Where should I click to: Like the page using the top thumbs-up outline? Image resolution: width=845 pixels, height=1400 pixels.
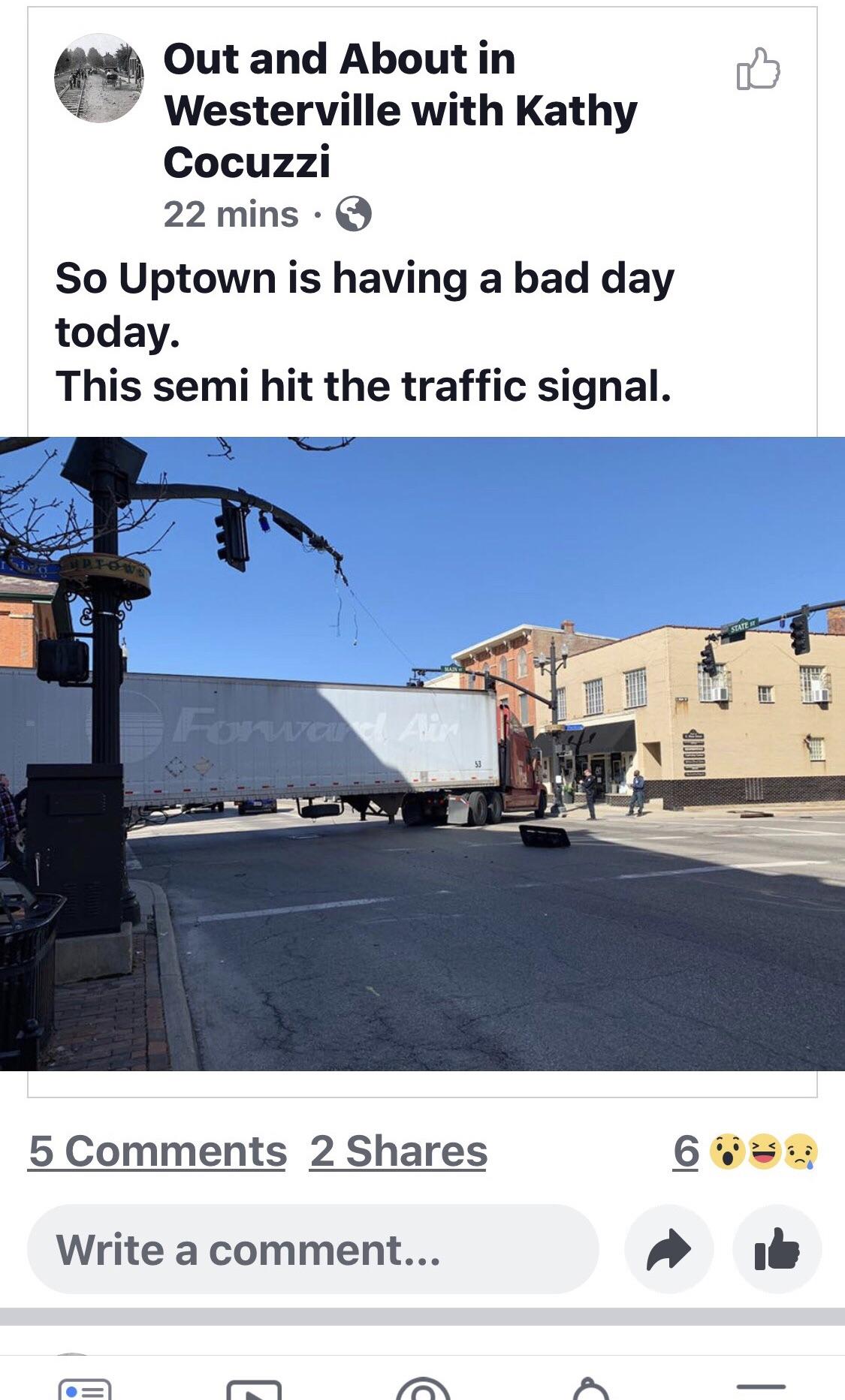(758, 70)
